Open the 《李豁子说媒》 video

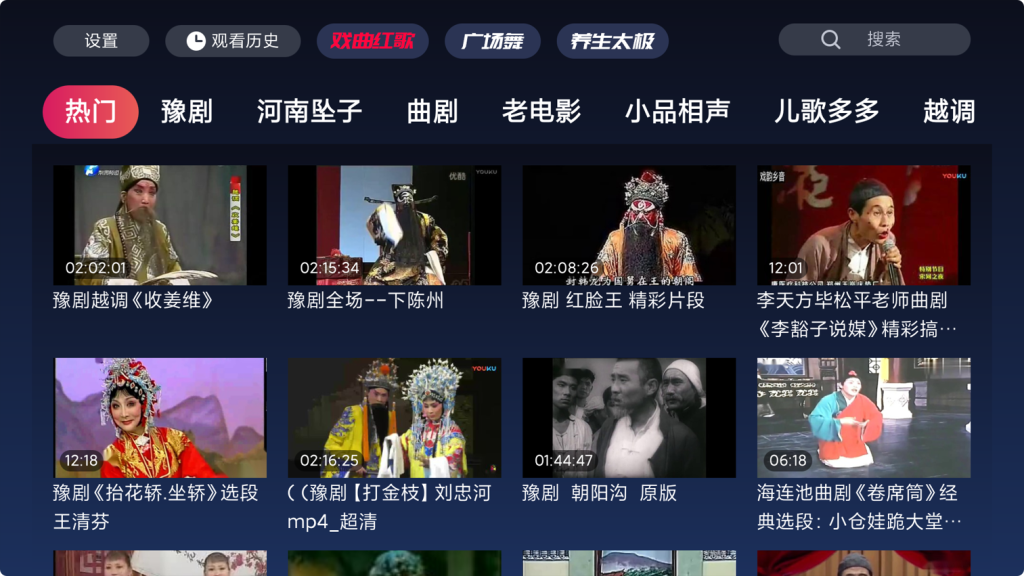[x=863, y=226]
